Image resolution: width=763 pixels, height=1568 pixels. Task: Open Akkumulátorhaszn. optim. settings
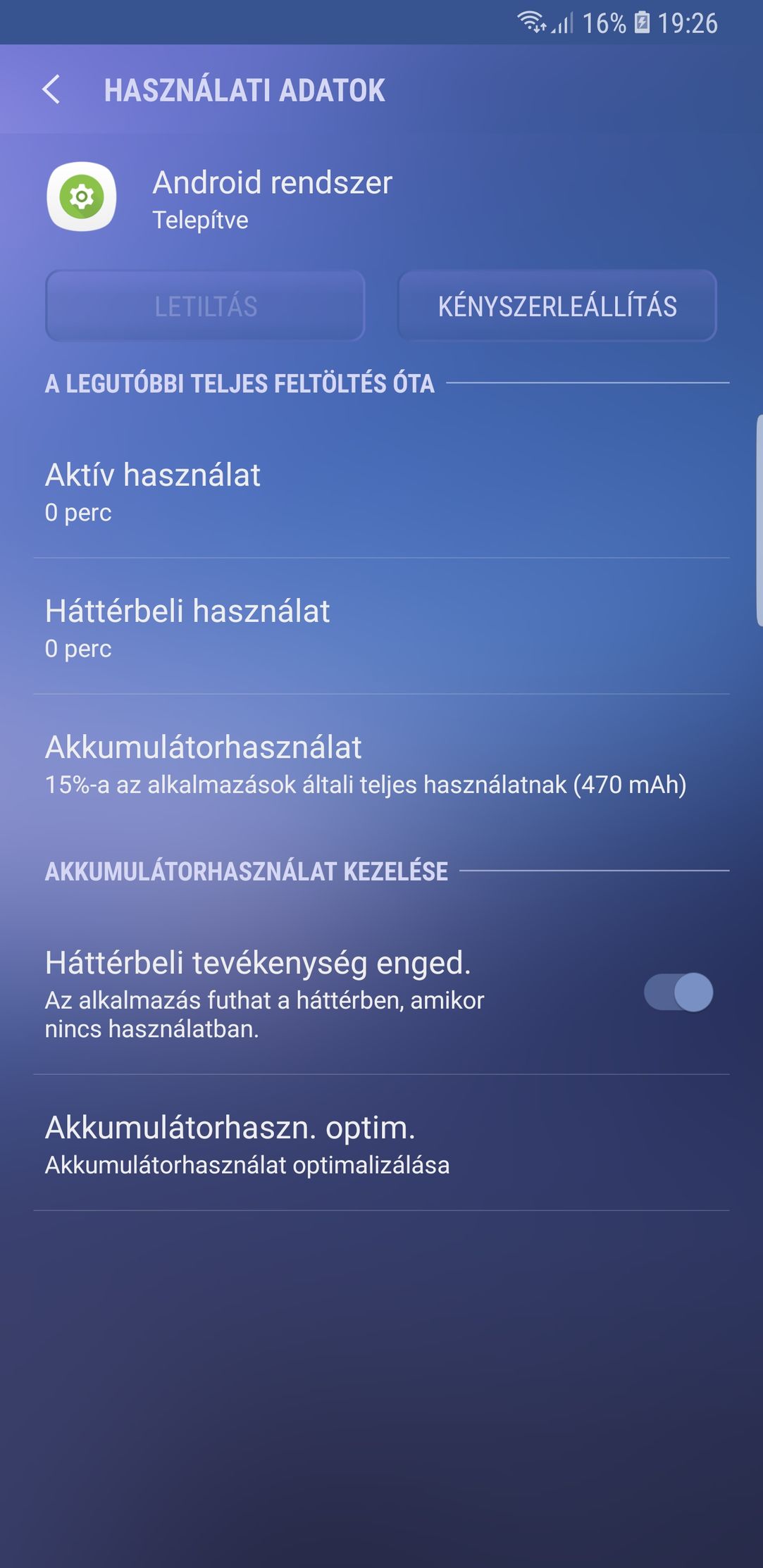381,1143
